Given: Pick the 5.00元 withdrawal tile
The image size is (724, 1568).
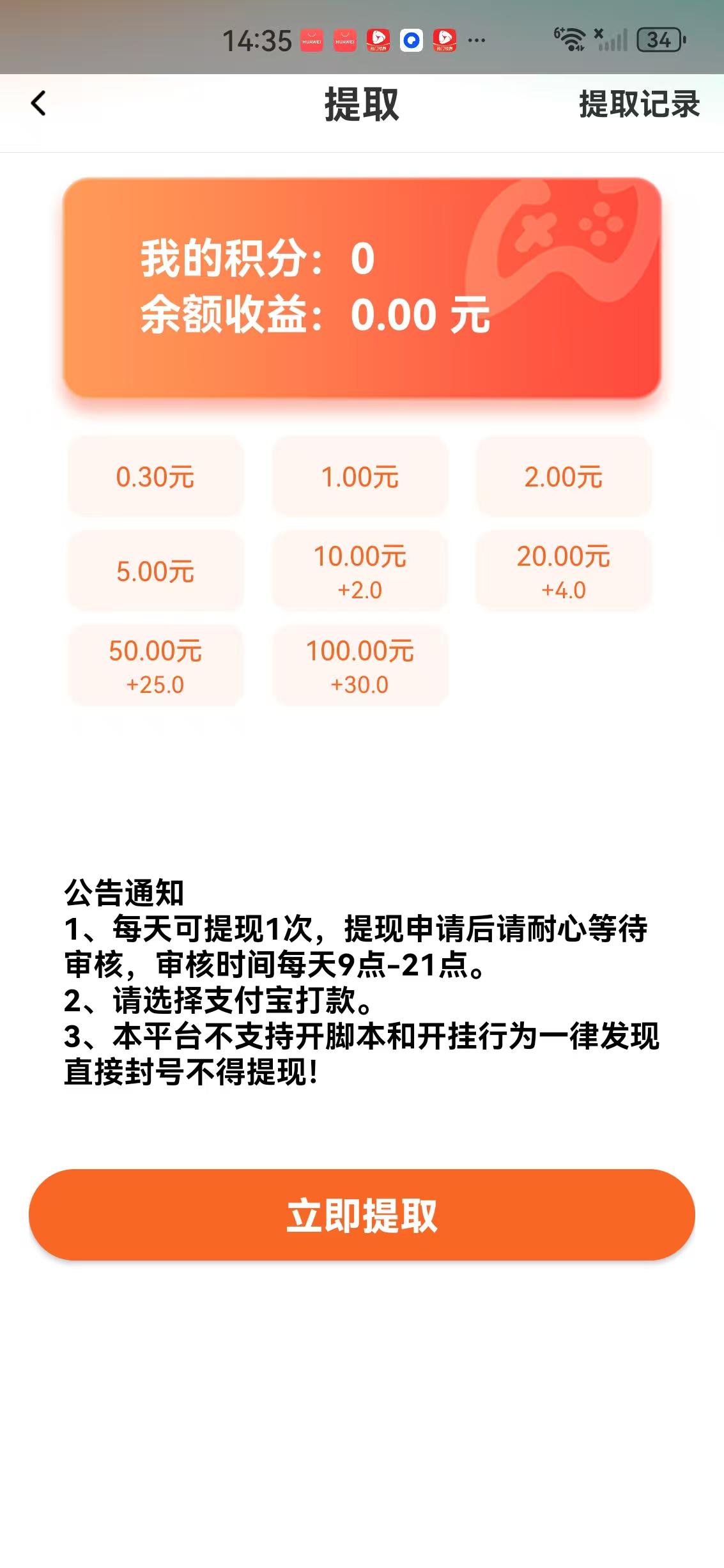Looking at the screenshot, I should (x=155, y=571).
